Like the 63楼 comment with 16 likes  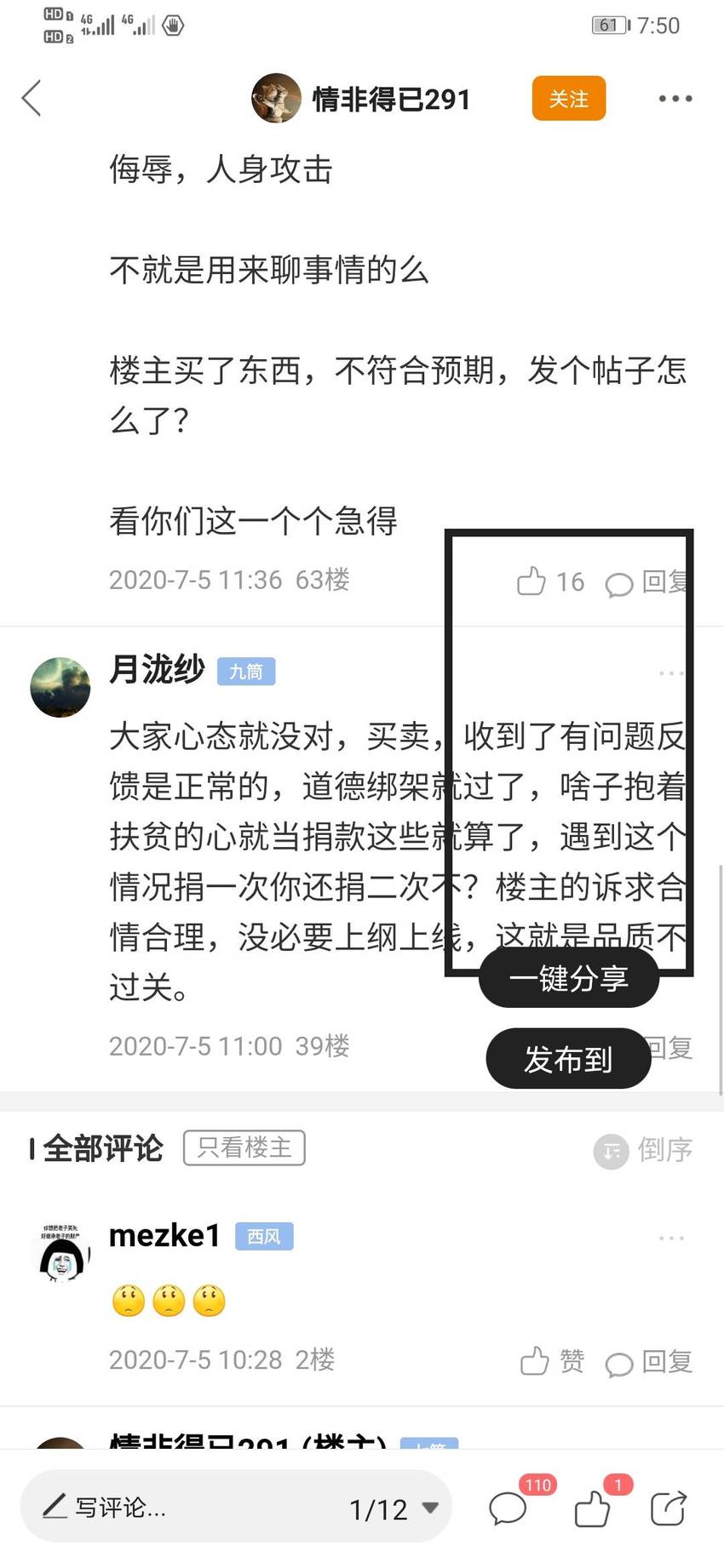tap(550, 581)
